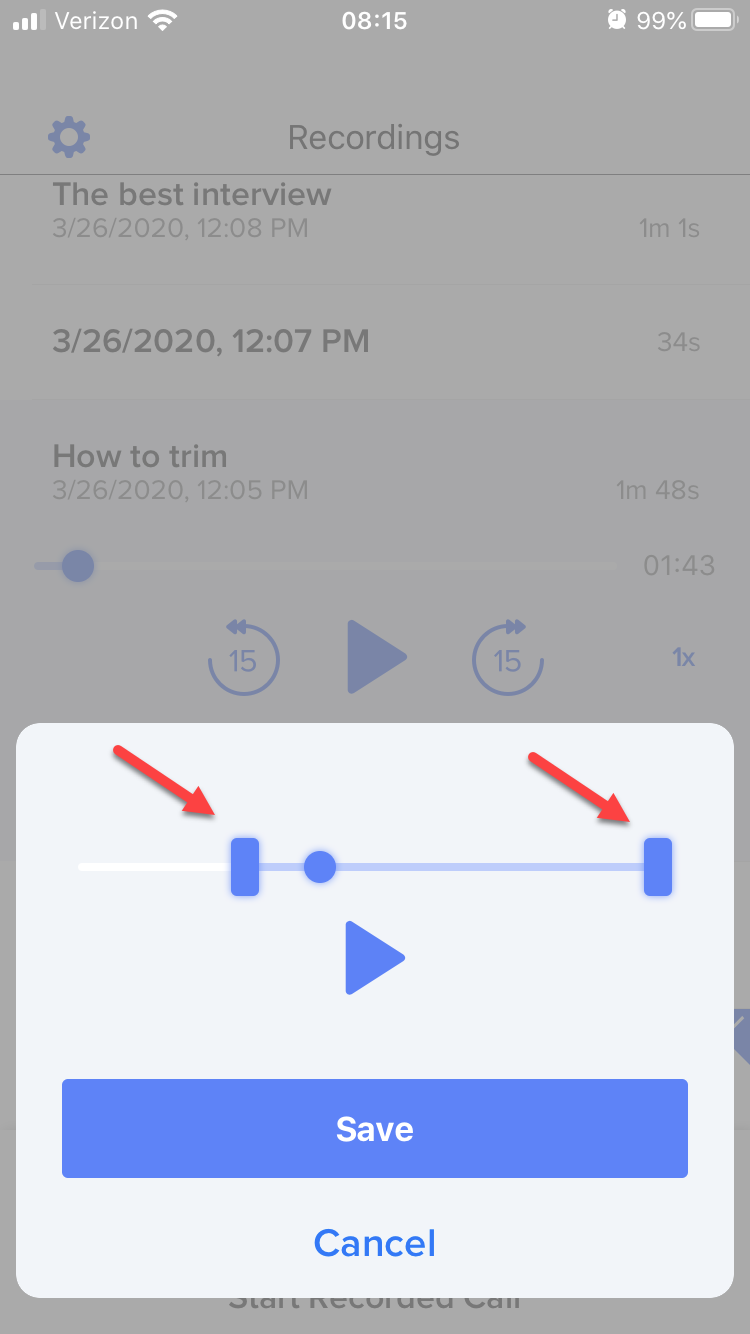Tap the left trim handle

245,867
